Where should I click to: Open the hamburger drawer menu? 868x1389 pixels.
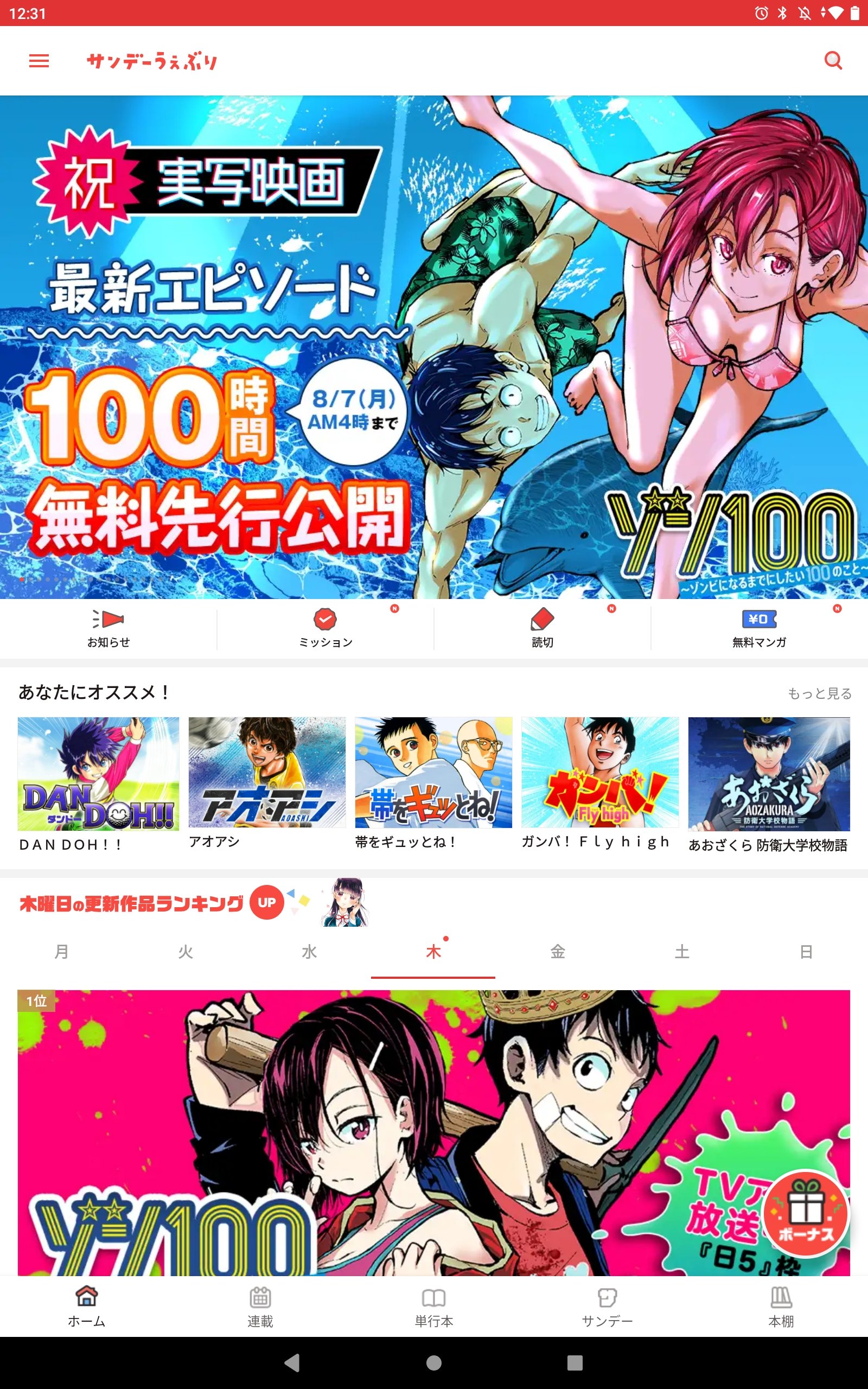(x=39, y=61)
